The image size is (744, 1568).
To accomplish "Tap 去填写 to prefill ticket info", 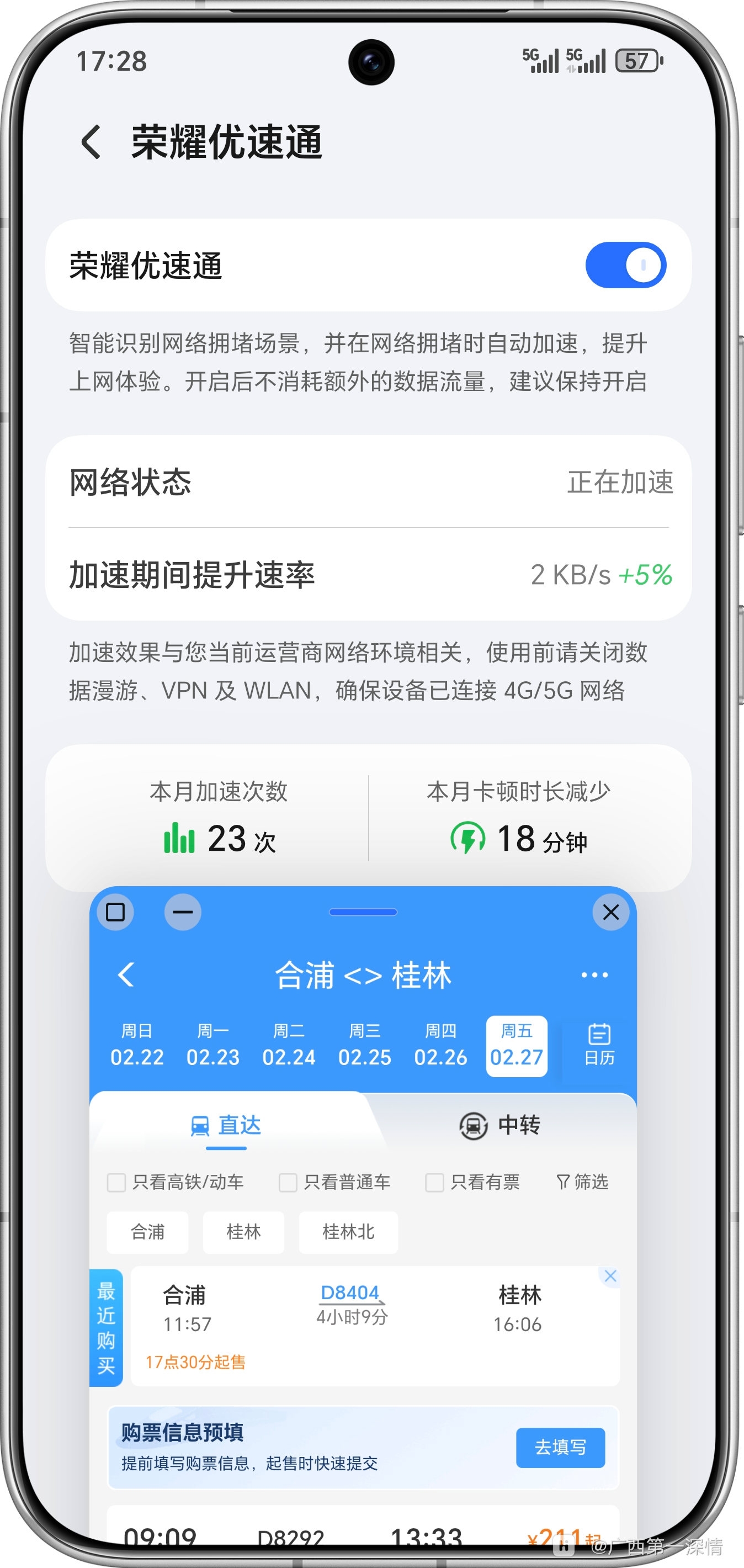I will tap(560, 1448).
